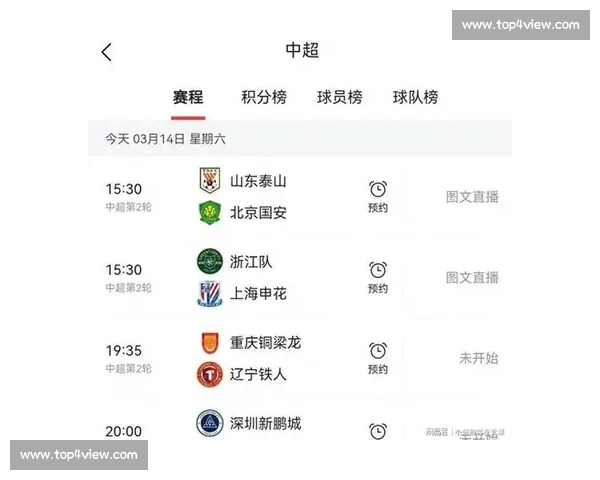Image resolution: width=600 pixels, height=480 pixels.
Task: Open 图文直播 for 浙江队 vs 上海申花
Action: pos(472,277)
